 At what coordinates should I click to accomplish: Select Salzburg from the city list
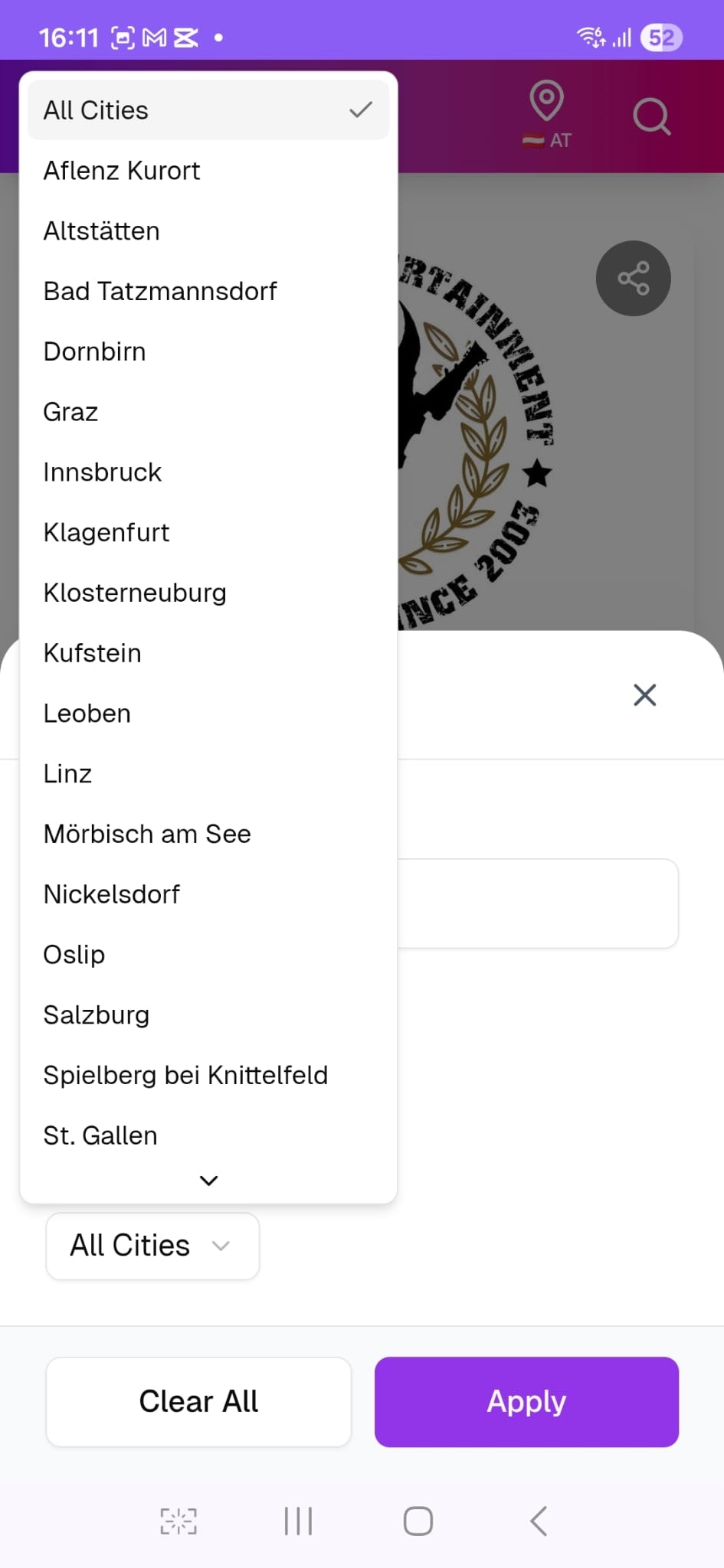tap(97, 1014)
